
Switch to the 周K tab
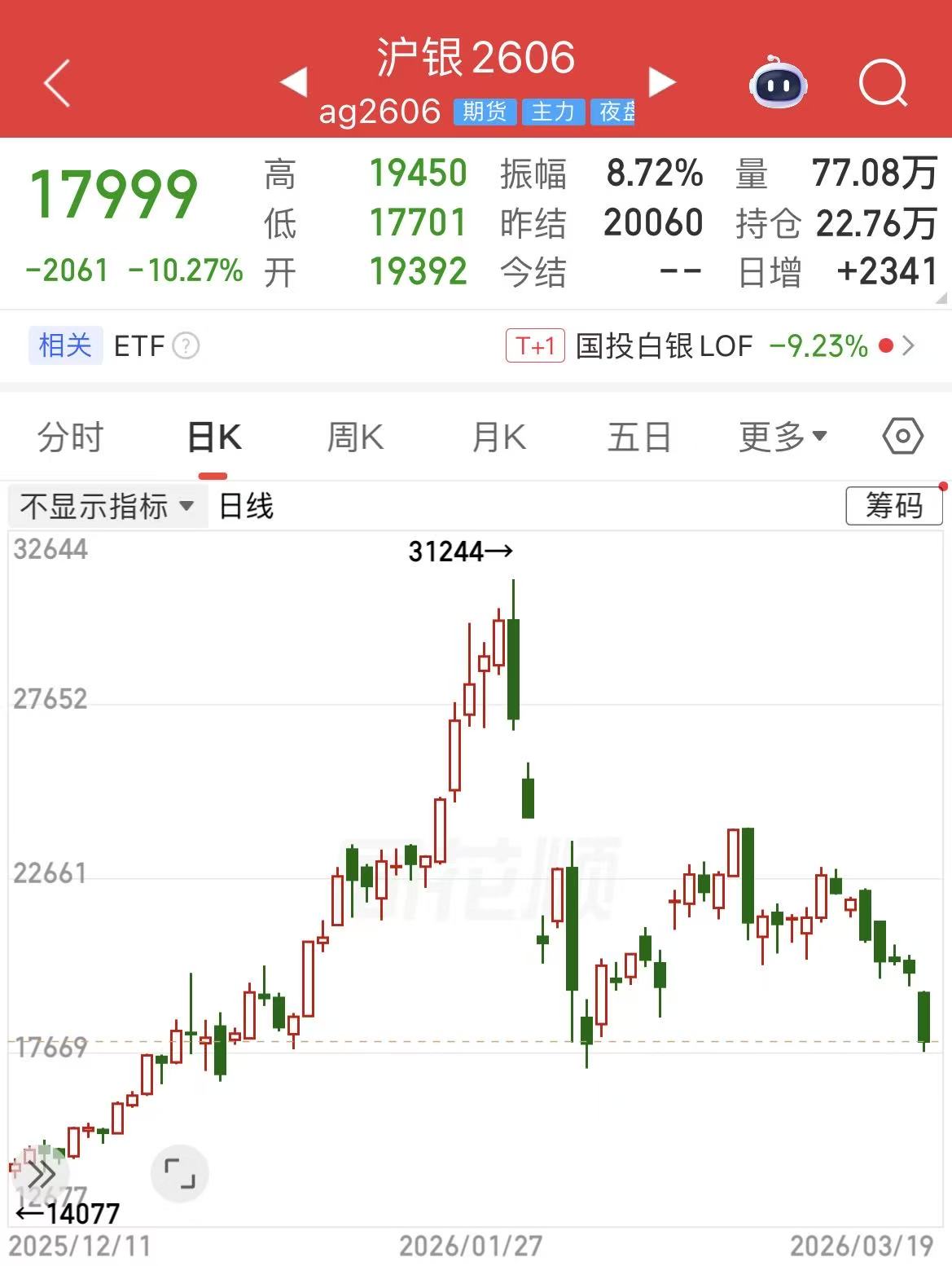[x=355, y=437]
